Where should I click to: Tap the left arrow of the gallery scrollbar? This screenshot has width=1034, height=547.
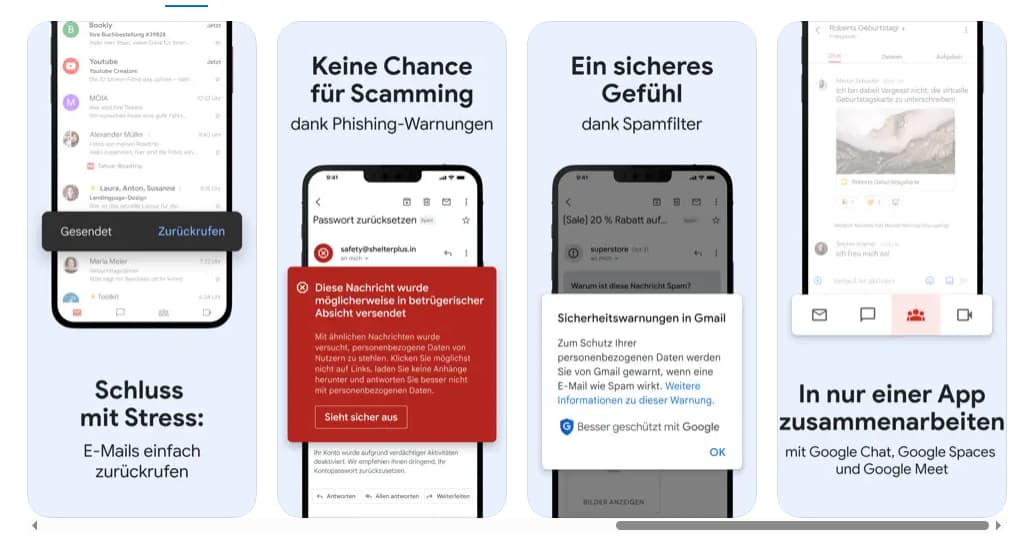coord(34,525)
